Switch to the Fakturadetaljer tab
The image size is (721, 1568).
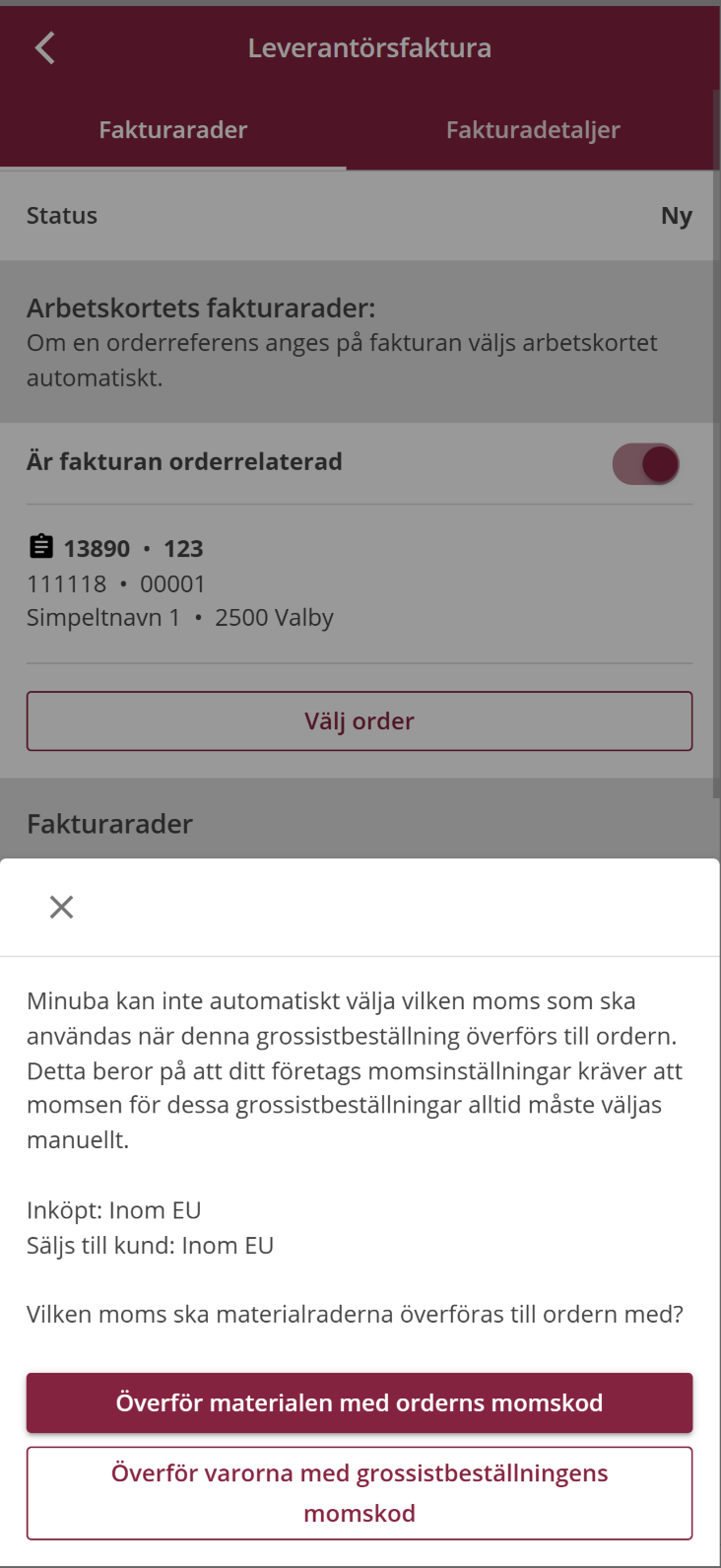tap(533, 130)
